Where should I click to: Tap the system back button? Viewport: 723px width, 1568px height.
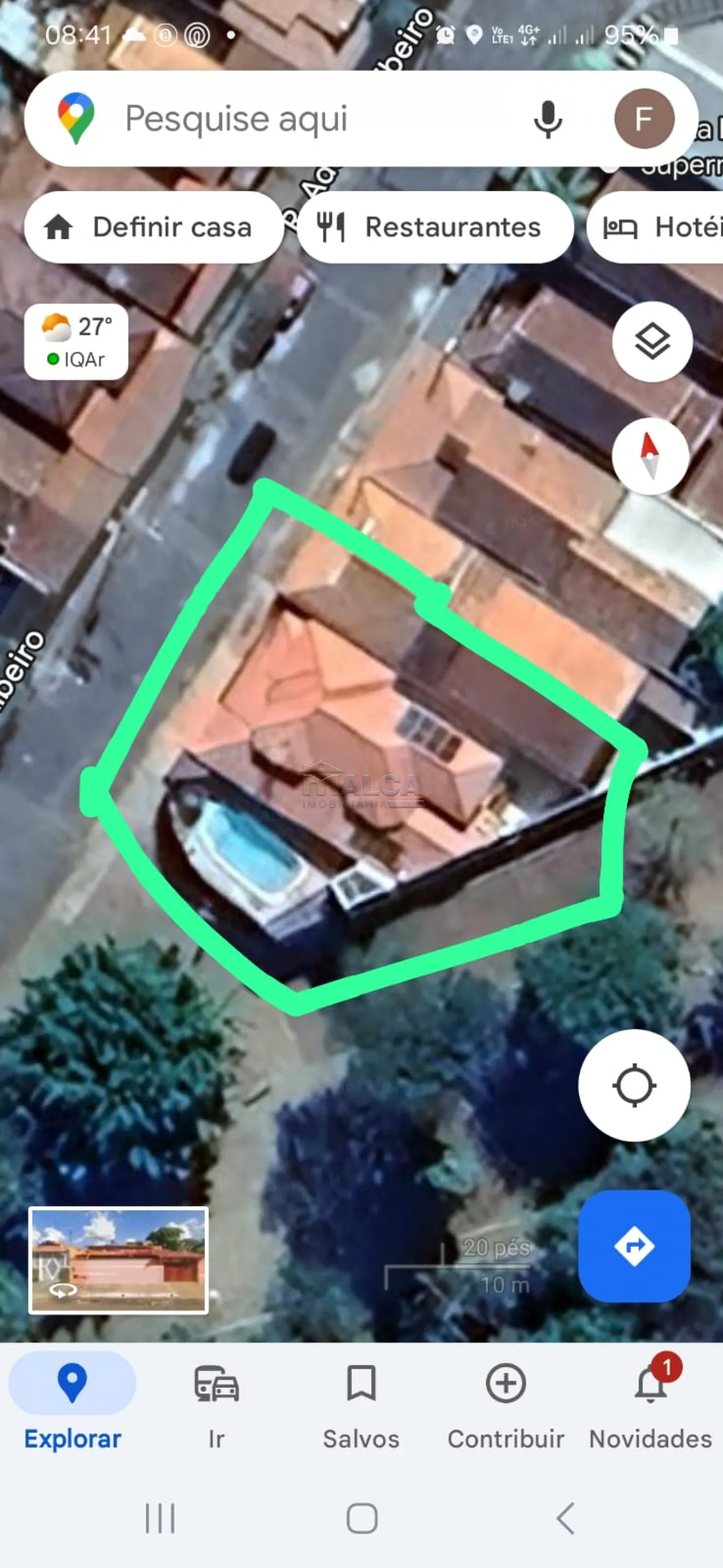[565, 1518]
